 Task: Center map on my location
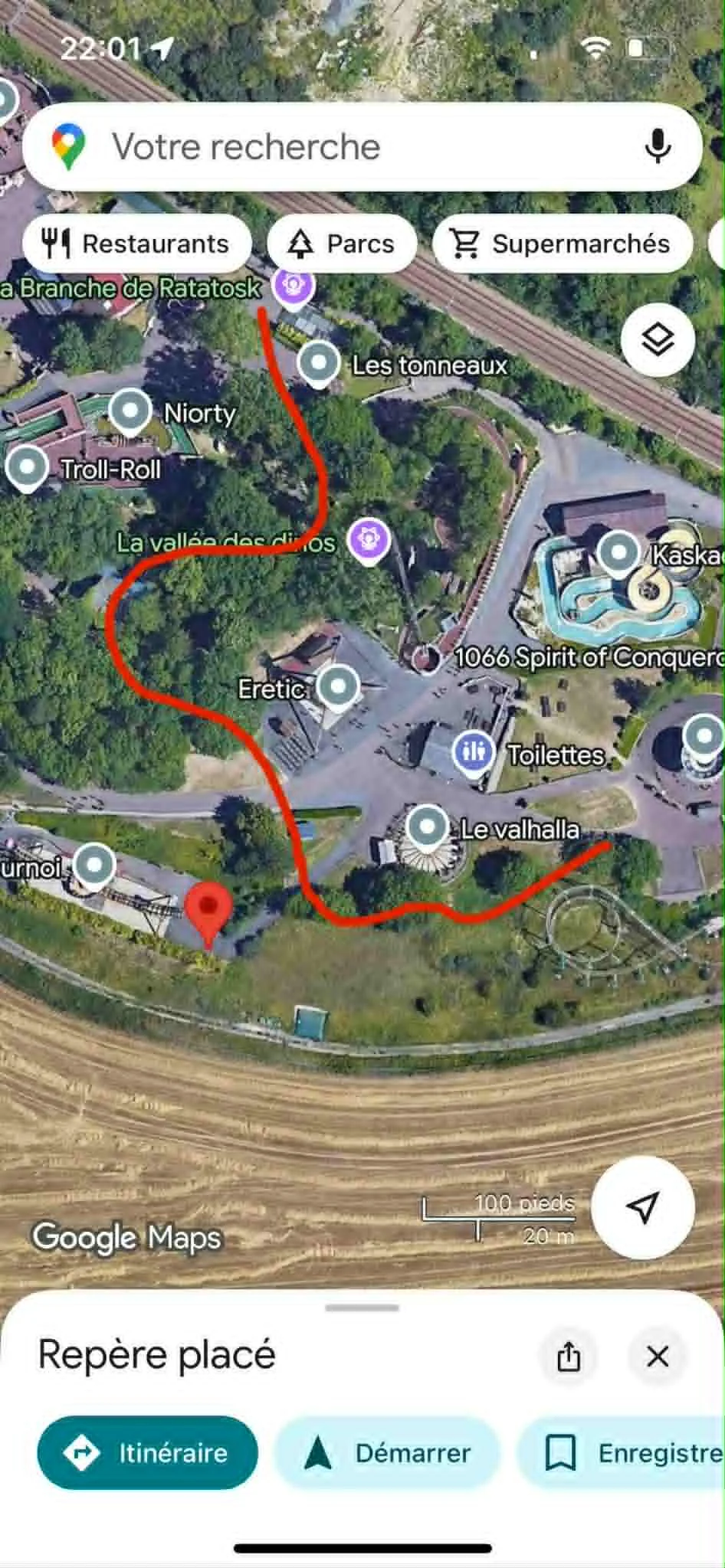[x=642, y=1208]
